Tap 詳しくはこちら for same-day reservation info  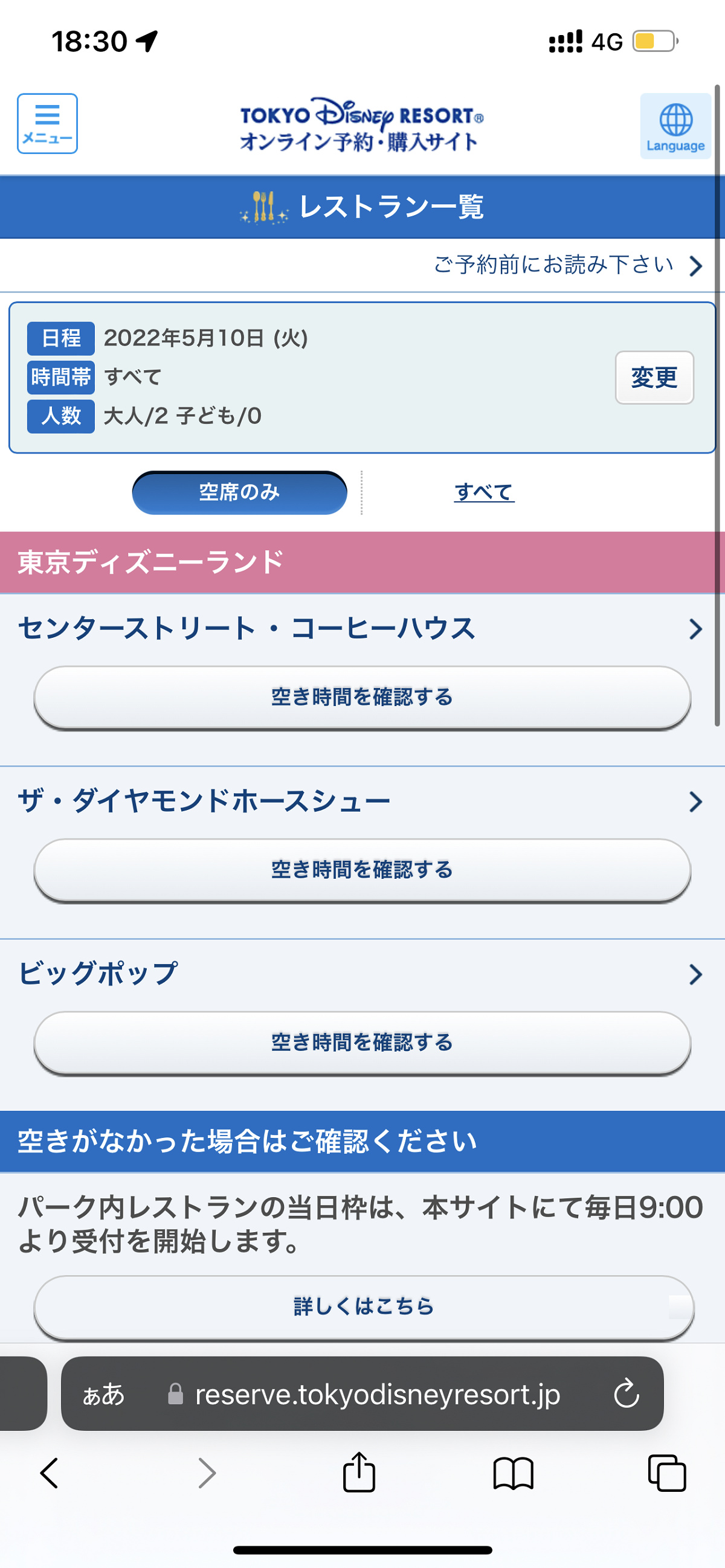[x=361, y=1305]
